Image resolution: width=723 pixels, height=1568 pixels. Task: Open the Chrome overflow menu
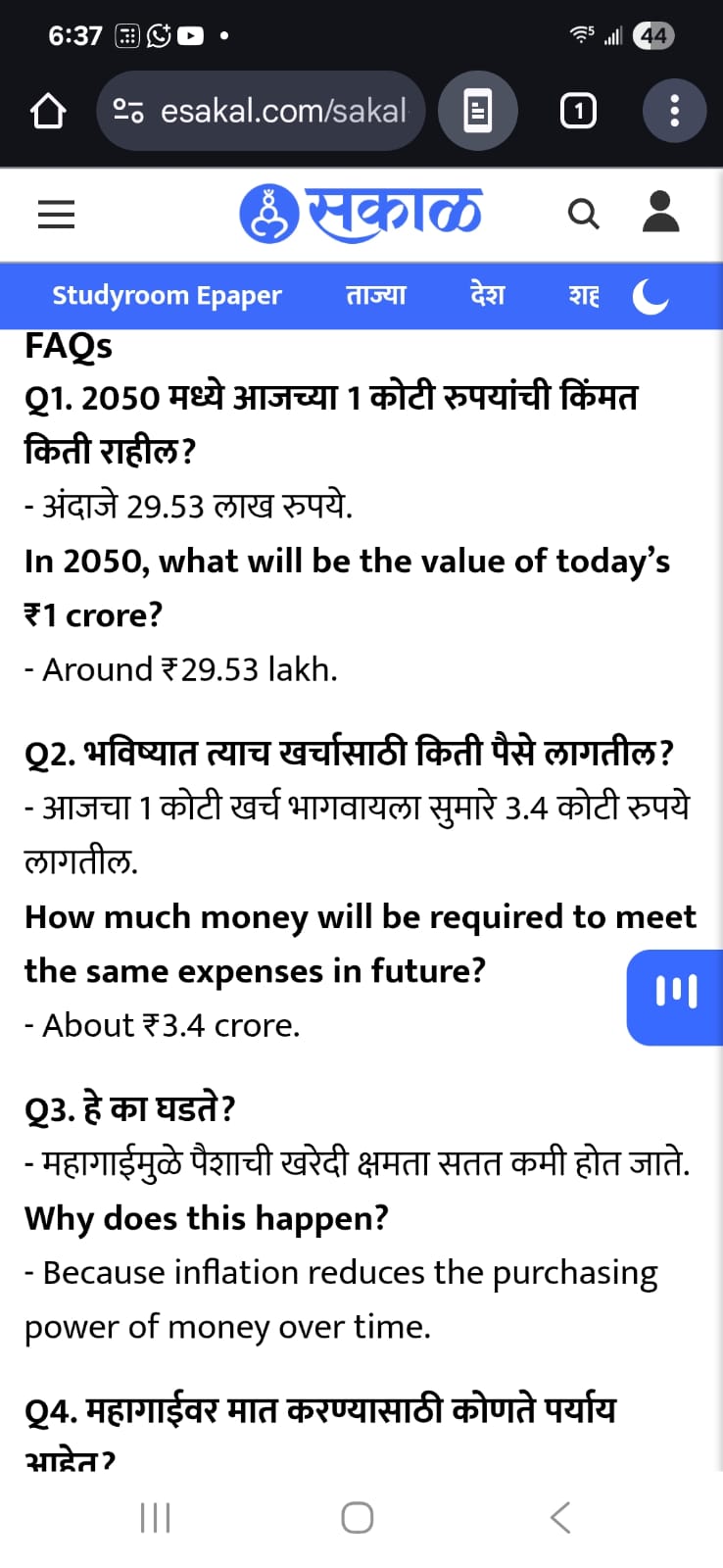[x=674, y=111]
